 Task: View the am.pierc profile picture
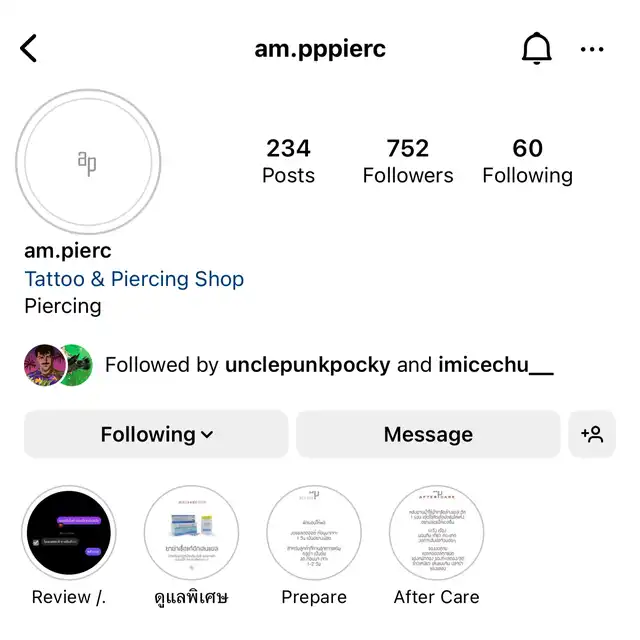pos(88,162)
